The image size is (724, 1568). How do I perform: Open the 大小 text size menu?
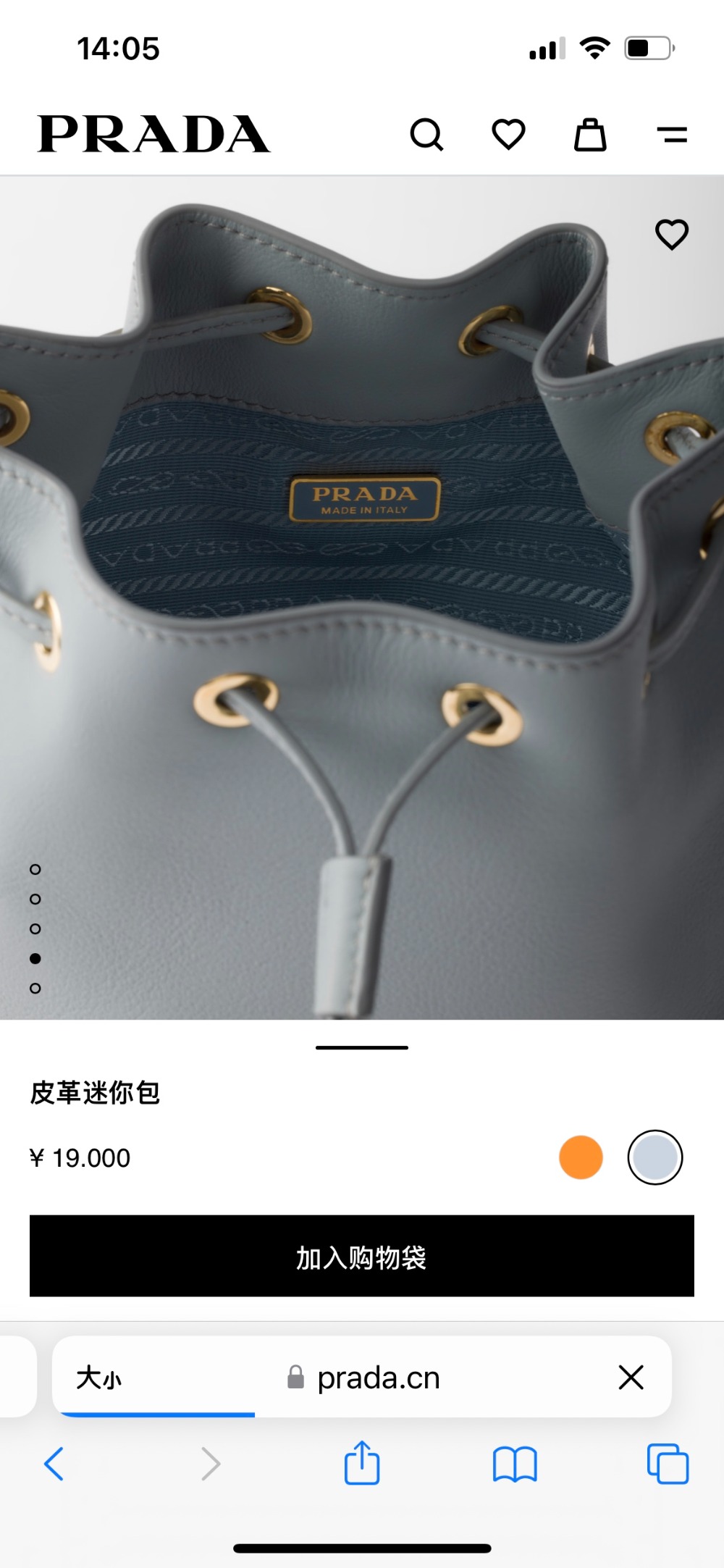[x=99, y=1378]
